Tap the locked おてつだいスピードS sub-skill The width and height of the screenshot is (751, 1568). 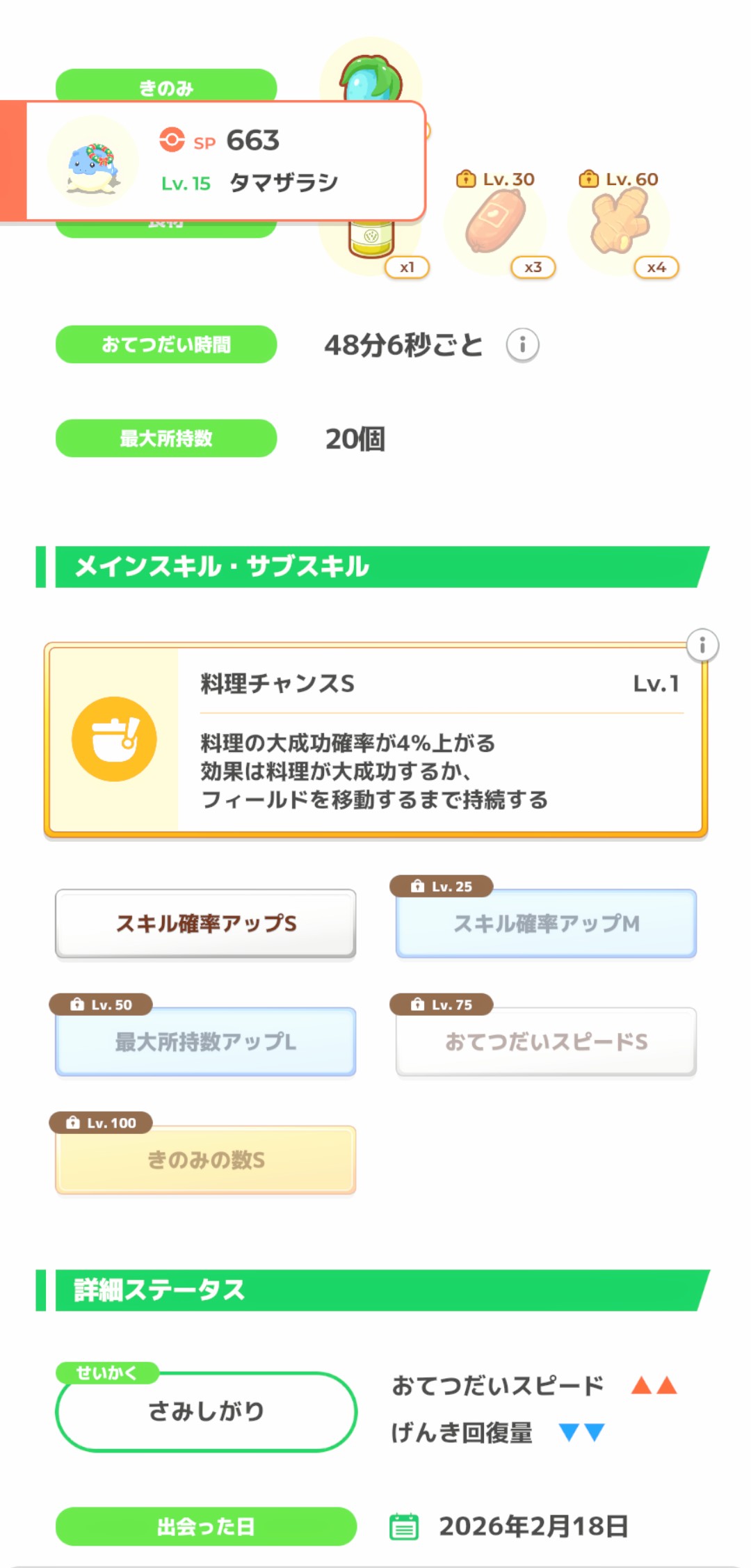point(546,1041)
